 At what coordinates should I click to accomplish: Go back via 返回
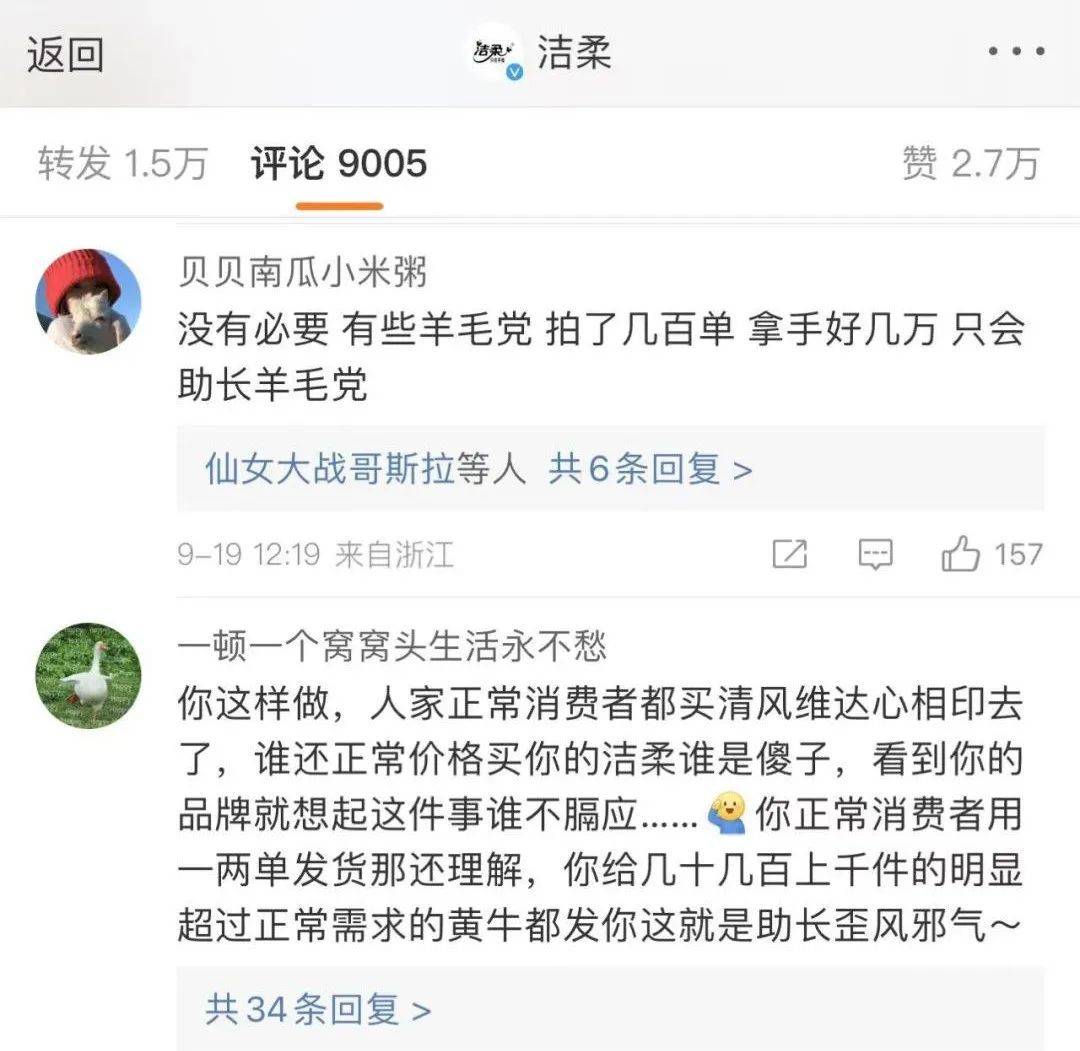click(65, 54)
